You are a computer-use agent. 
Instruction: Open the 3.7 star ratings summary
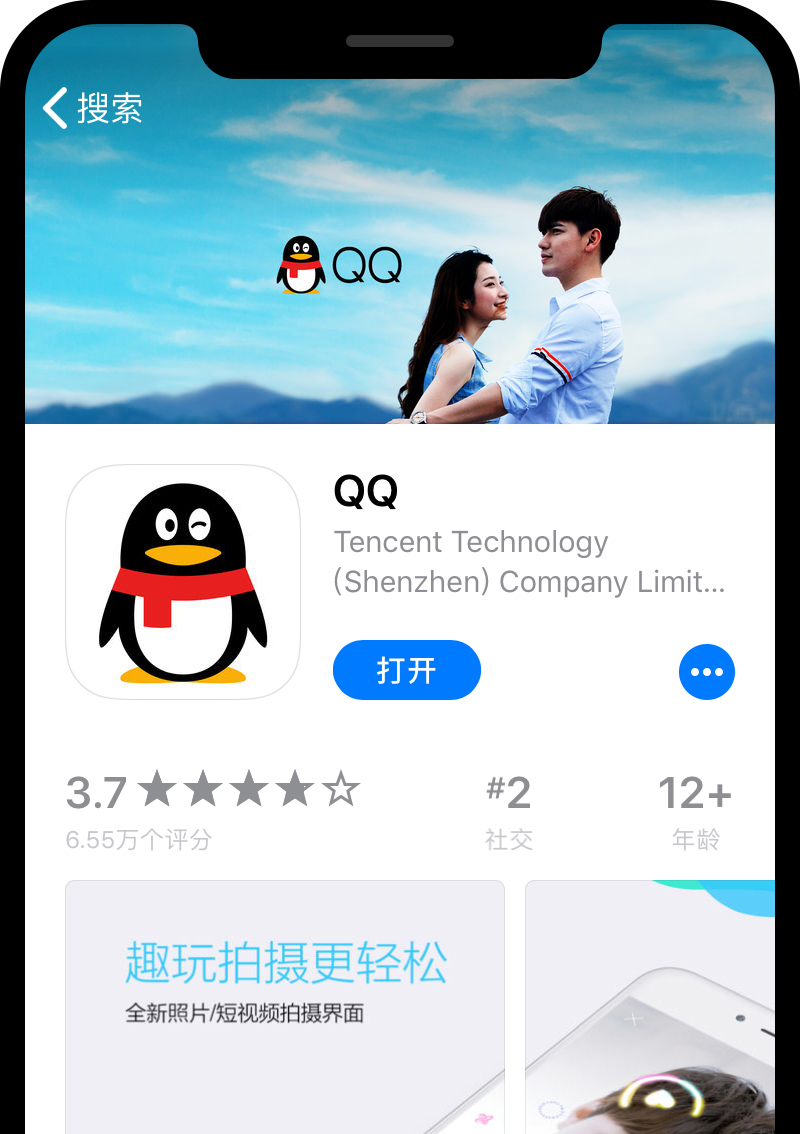click(212, 808)
